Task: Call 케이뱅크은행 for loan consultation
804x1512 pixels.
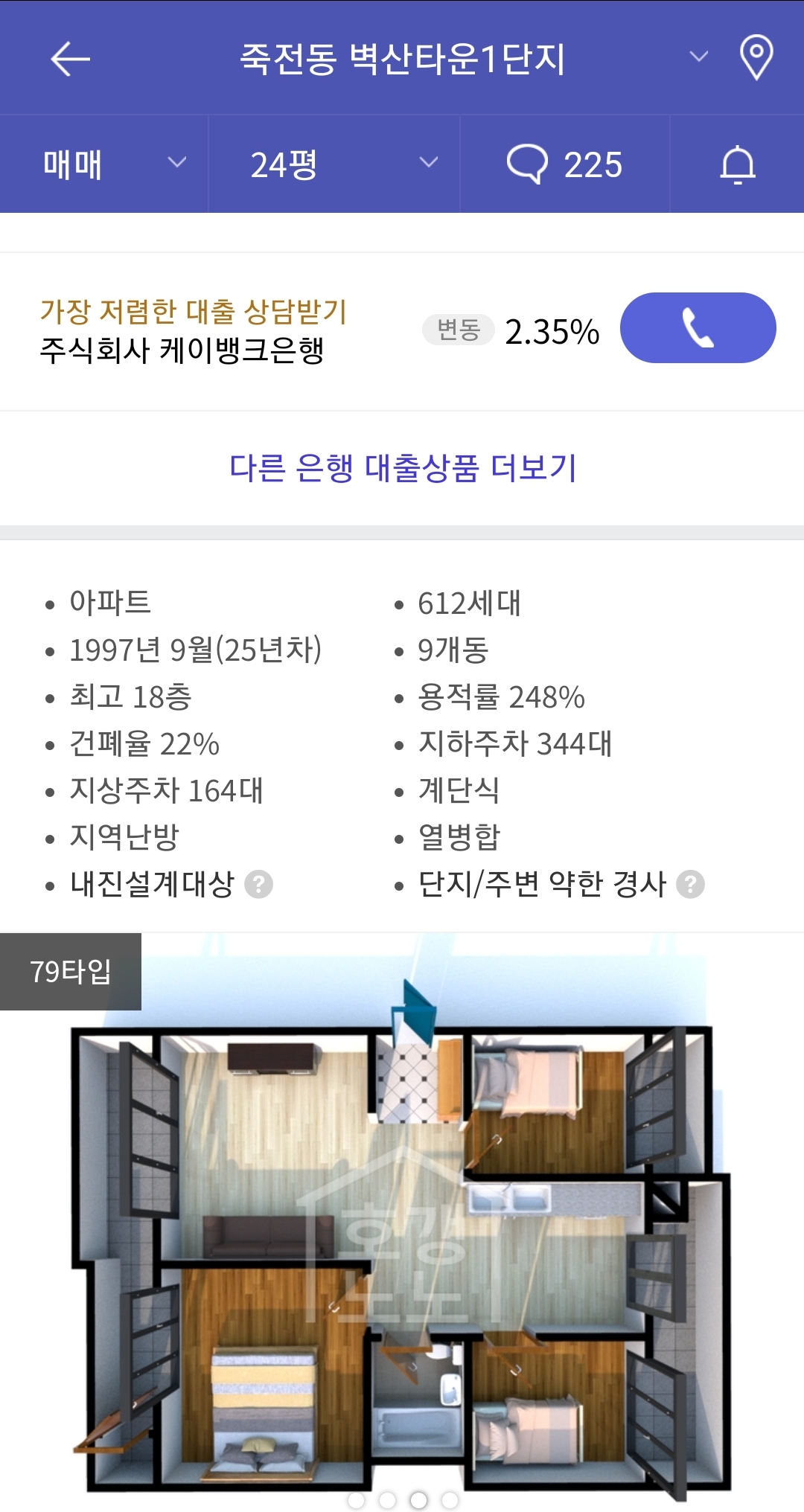Action: click(698, 328)
